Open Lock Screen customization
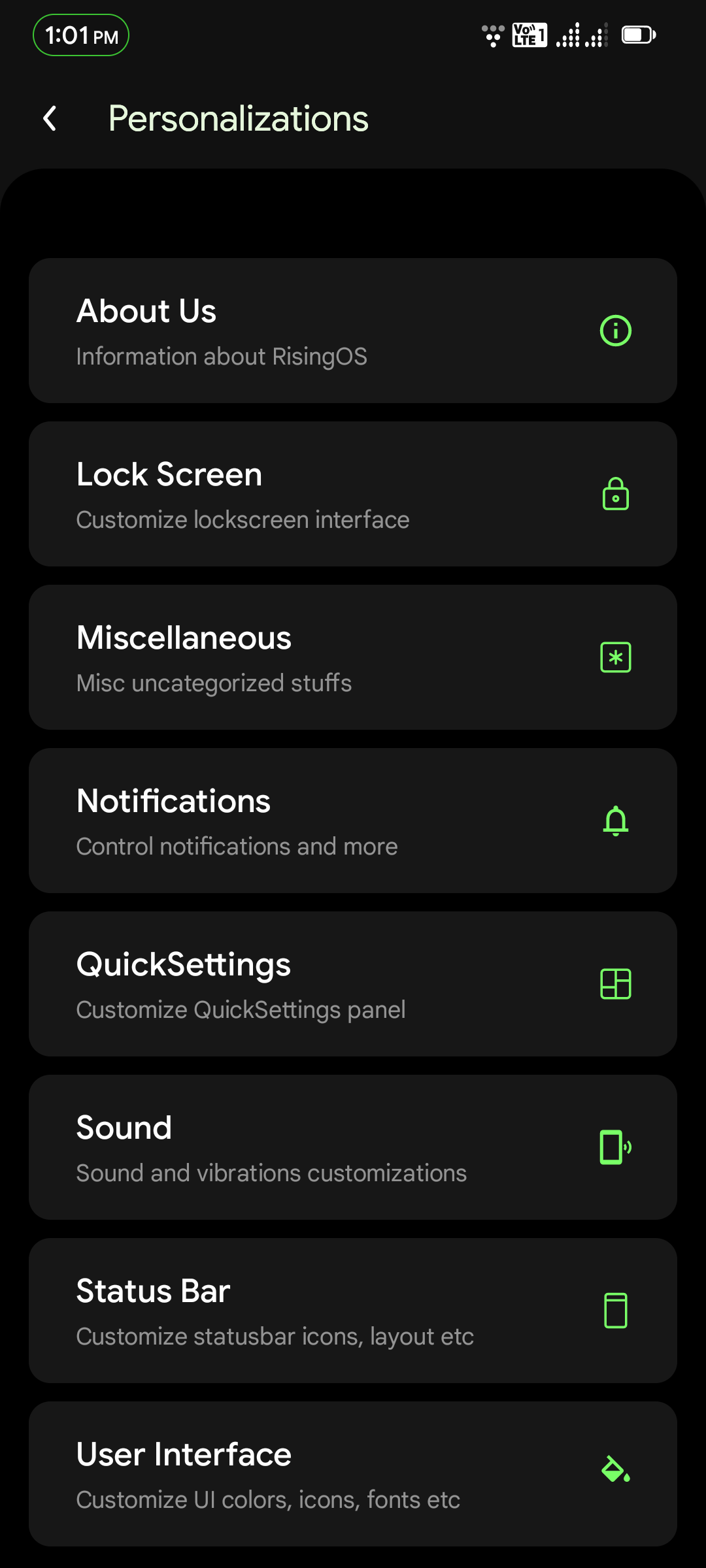This screenshot has height=1568, width=706. [352, 494]
